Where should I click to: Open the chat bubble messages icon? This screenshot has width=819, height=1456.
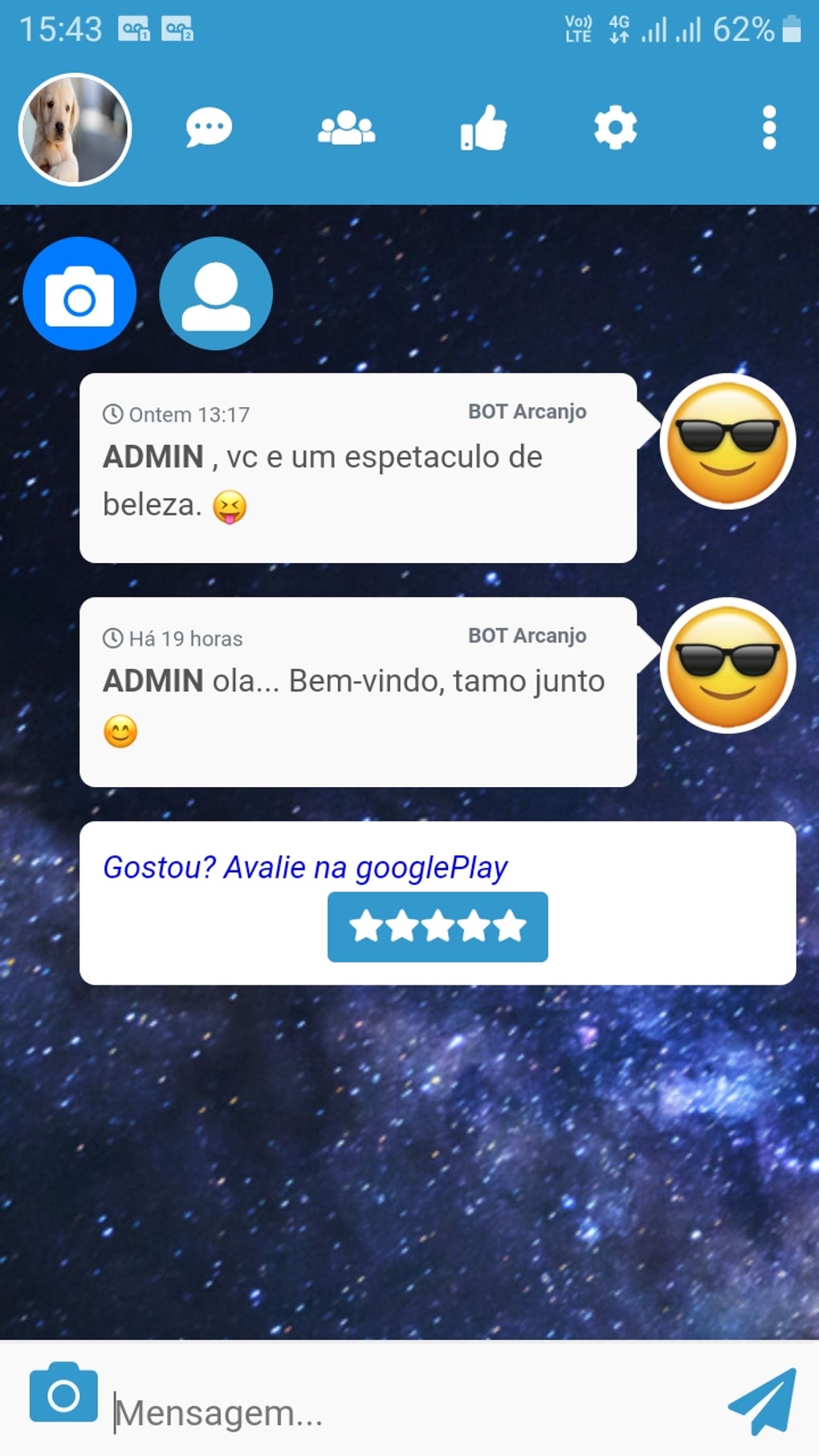209,128
